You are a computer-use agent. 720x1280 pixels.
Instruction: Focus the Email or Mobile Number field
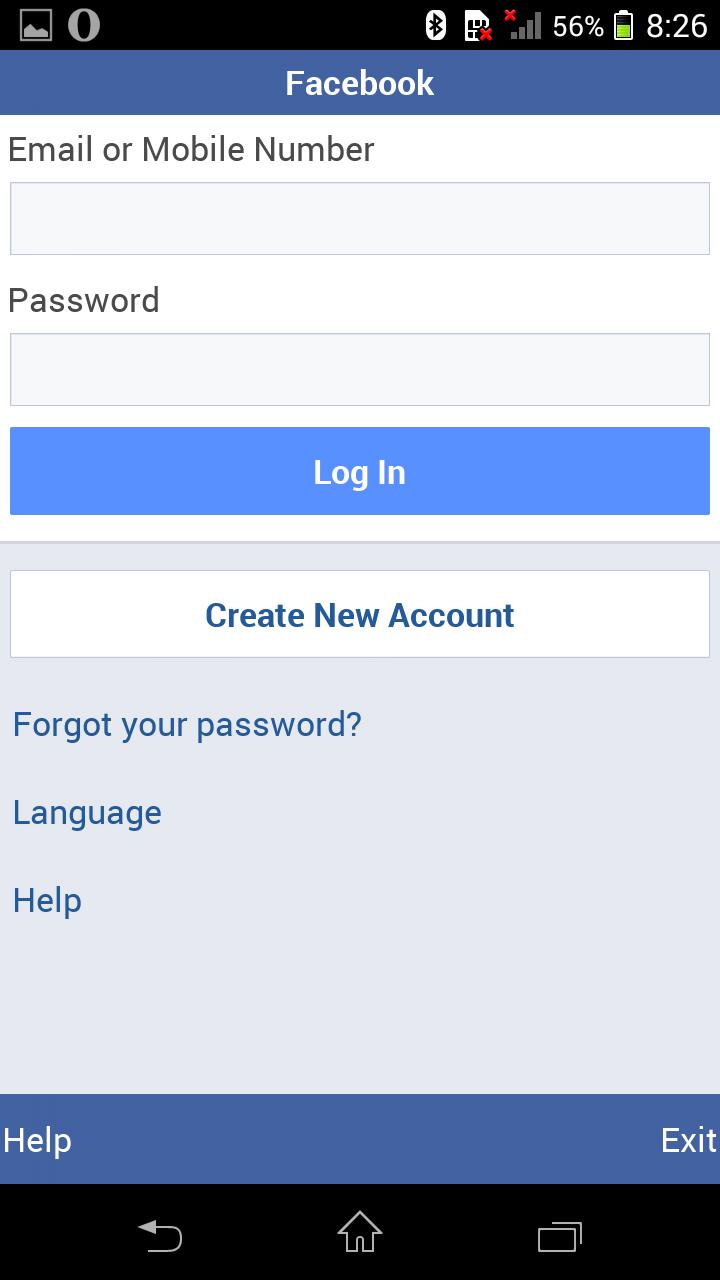pos(360,218)
